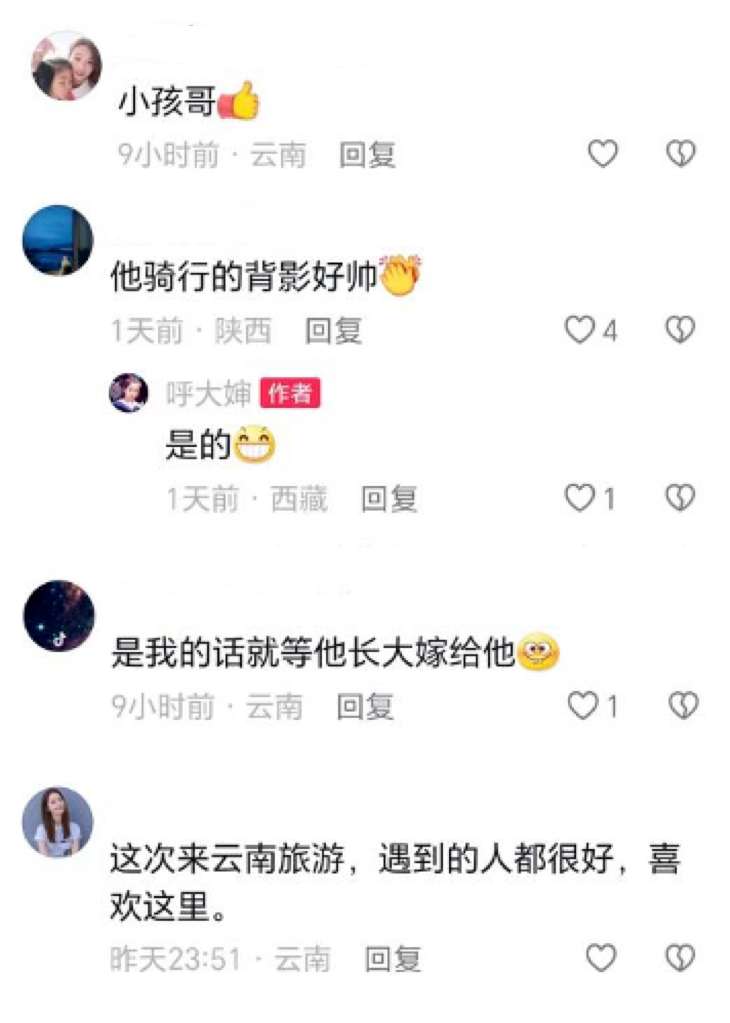Like the author's 是的 reply
Image resolution: width=730 pixels, height=1023 pixels.
click(580, 498)
